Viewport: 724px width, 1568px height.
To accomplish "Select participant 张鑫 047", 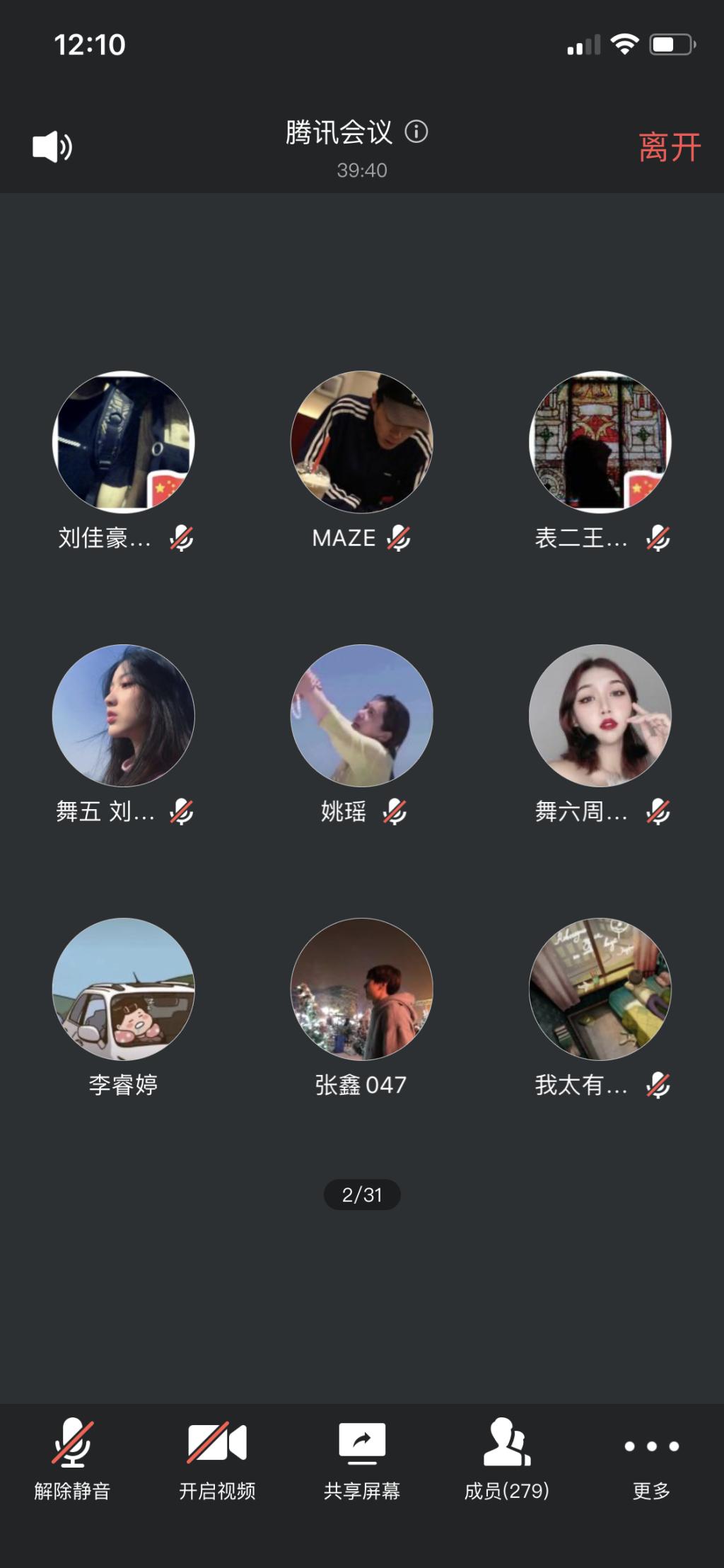I will point(362,989).
